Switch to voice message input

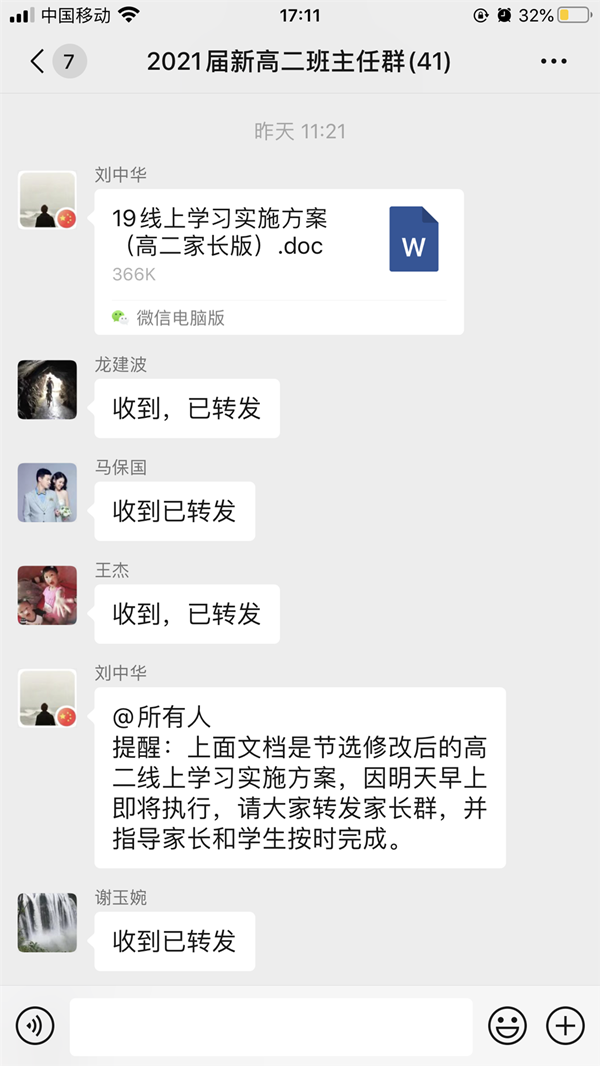click(35, 1025)
